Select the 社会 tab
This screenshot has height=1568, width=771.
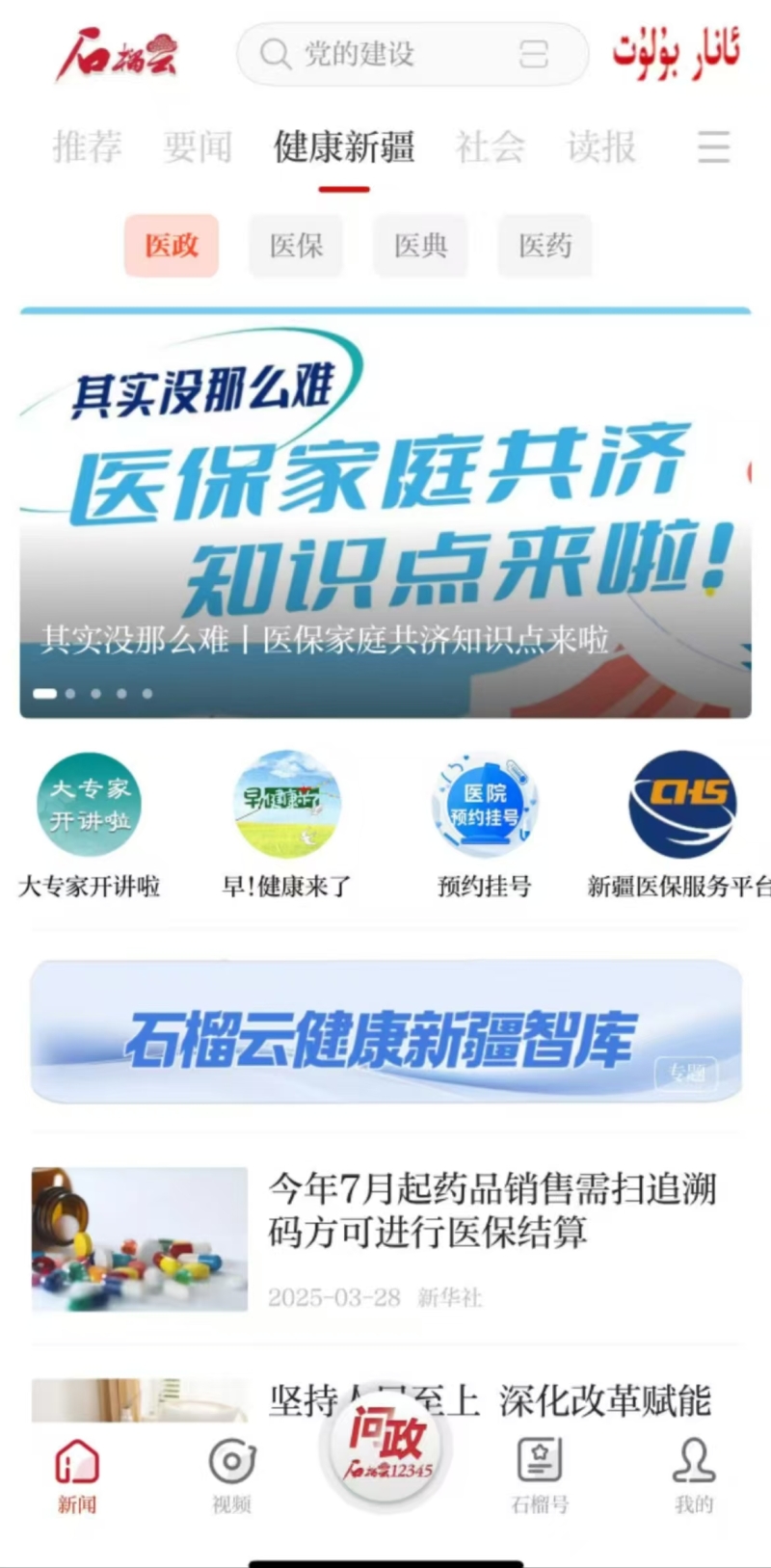tap(491, 147)
